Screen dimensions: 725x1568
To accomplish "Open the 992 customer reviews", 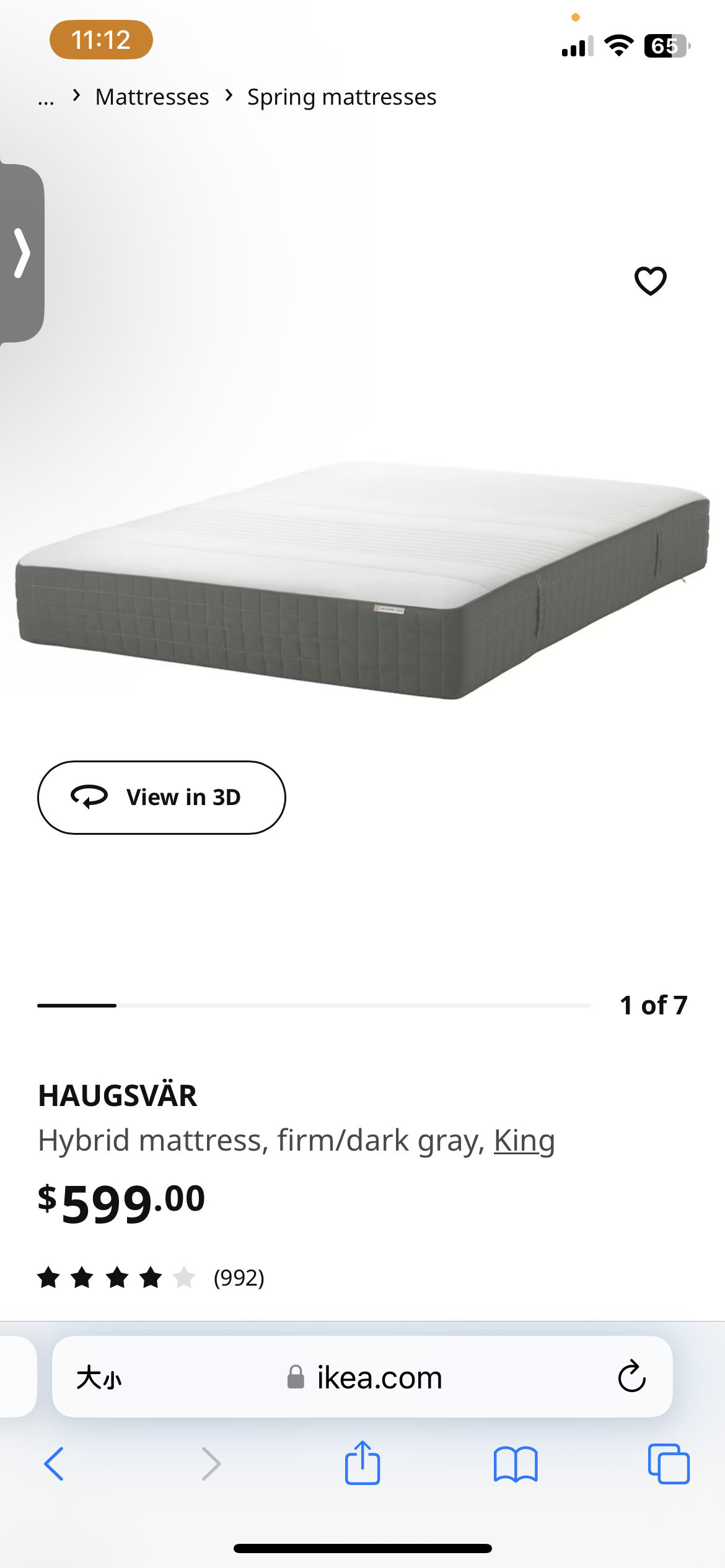I will 239,1278.
